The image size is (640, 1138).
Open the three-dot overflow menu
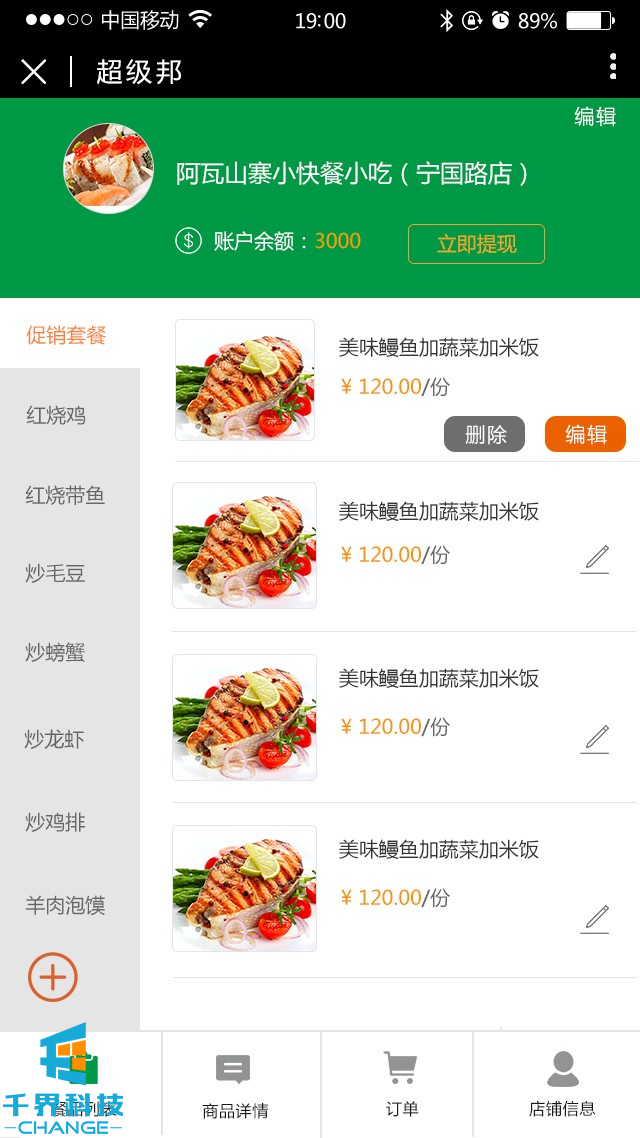[612, 68]
